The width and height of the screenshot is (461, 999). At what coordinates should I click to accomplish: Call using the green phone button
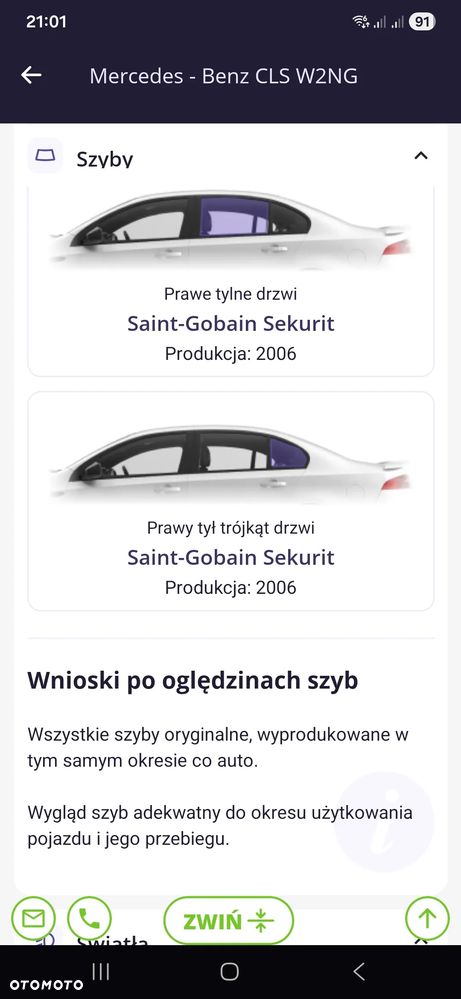click(x=89, y=918)
